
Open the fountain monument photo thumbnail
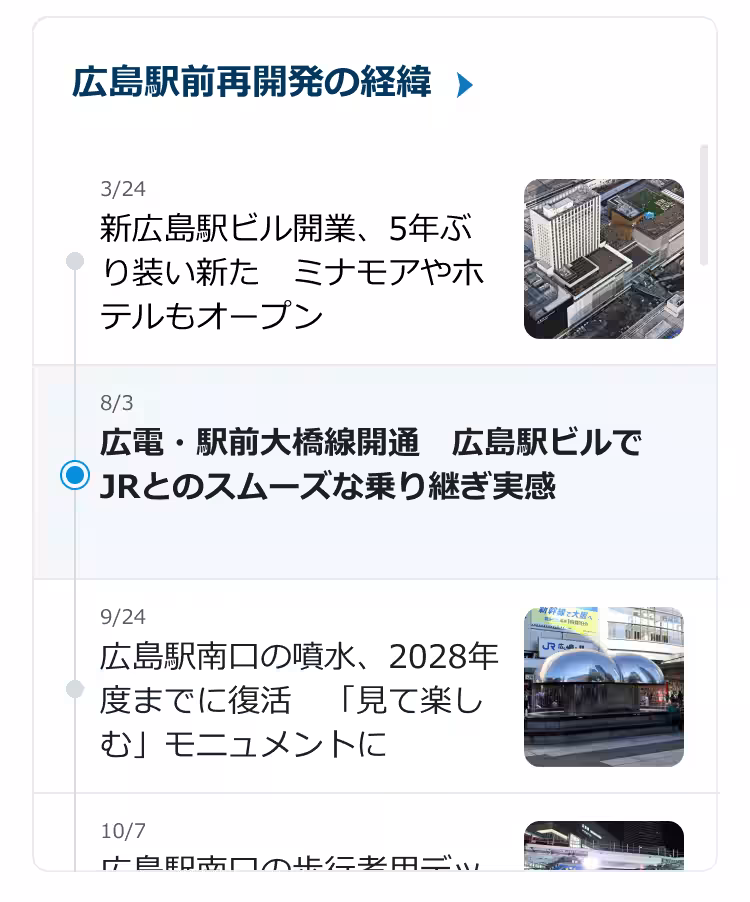(604, 685)
